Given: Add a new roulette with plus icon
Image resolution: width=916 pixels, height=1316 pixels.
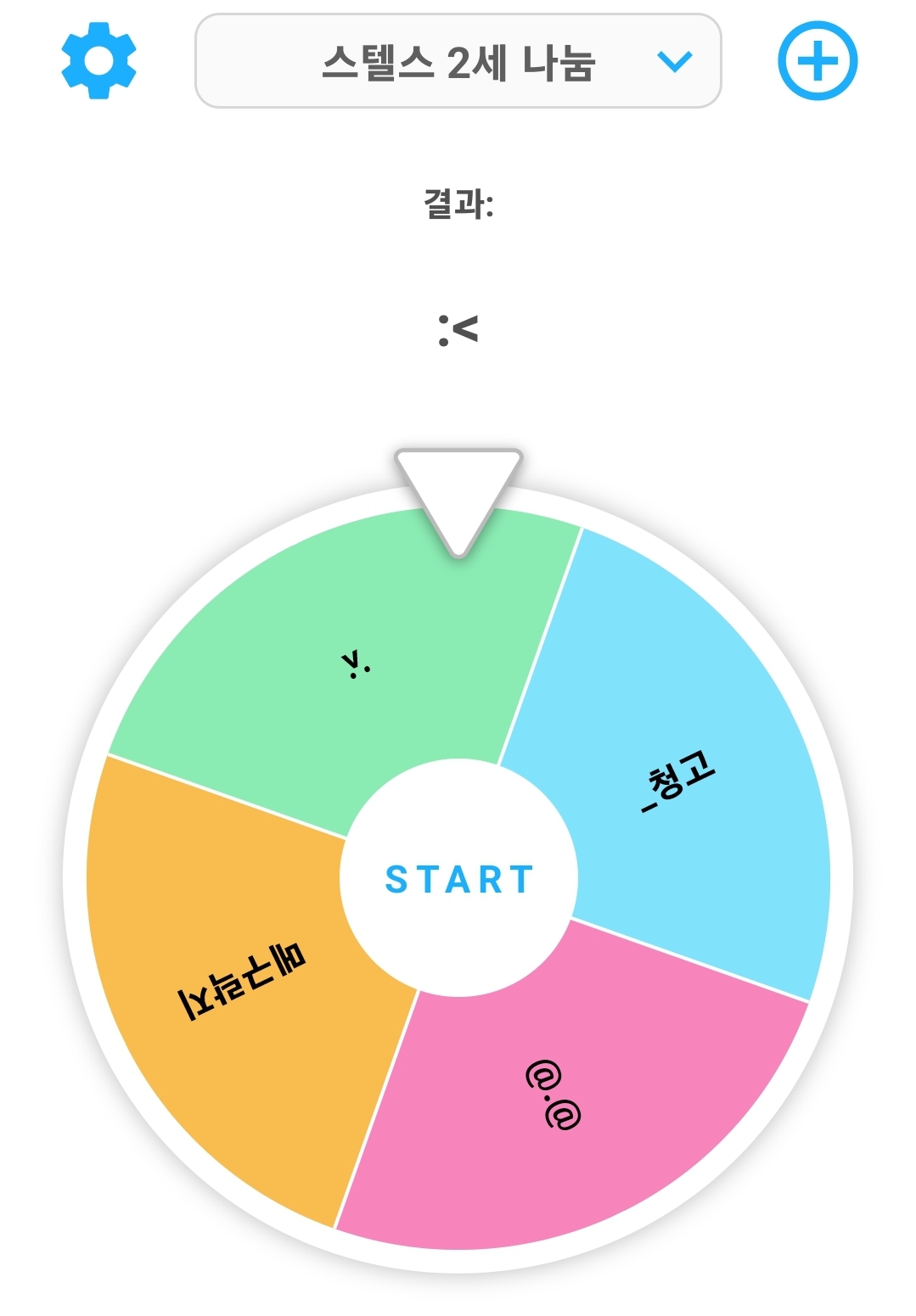Looking at the screenshot, I should [818, 61].
